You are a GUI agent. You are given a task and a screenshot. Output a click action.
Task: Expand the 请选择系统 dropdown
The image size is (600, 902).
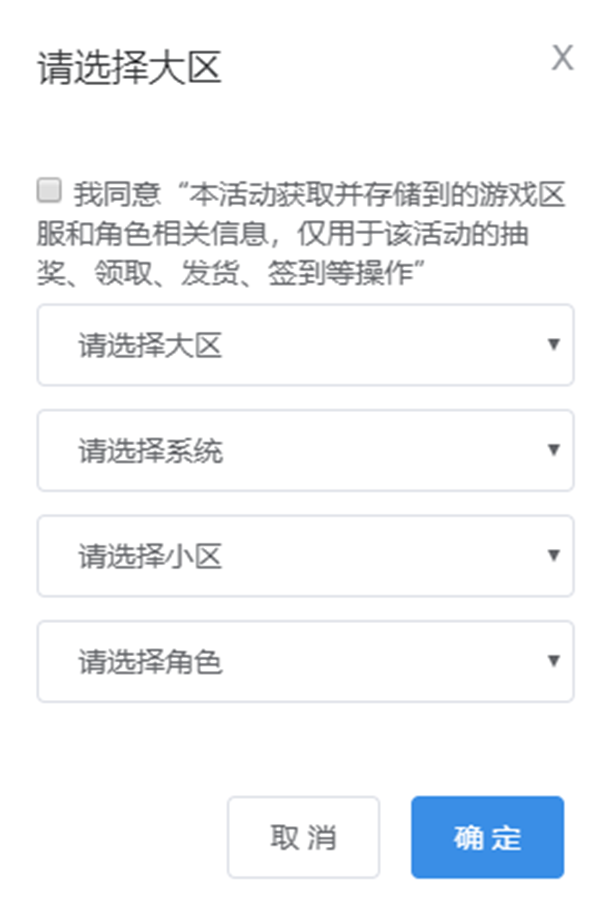pos(305,450)
